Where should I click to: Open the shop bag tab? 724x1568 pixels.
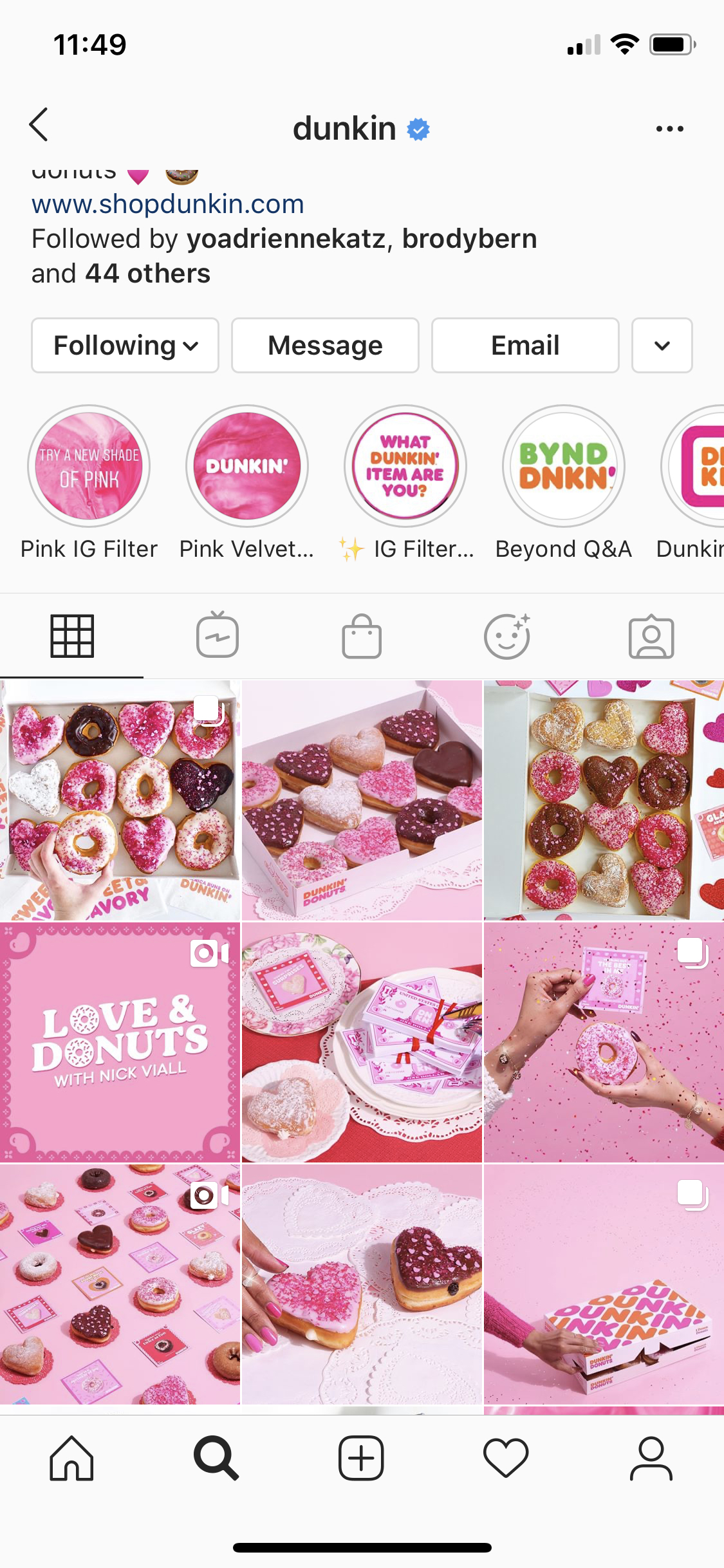[362, 636]
